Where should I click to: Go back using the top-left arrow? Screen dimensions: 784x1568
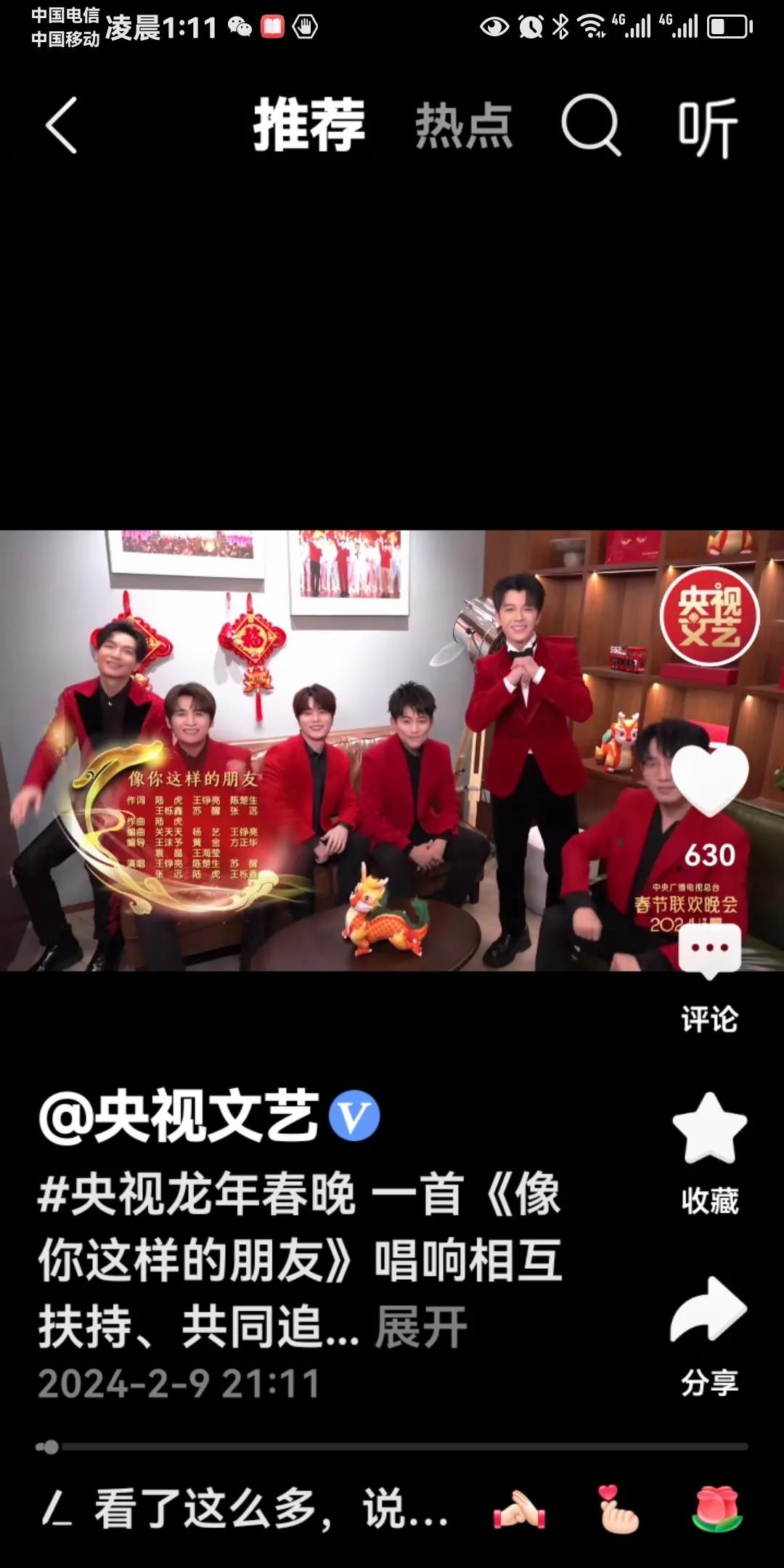click(61, 126)
